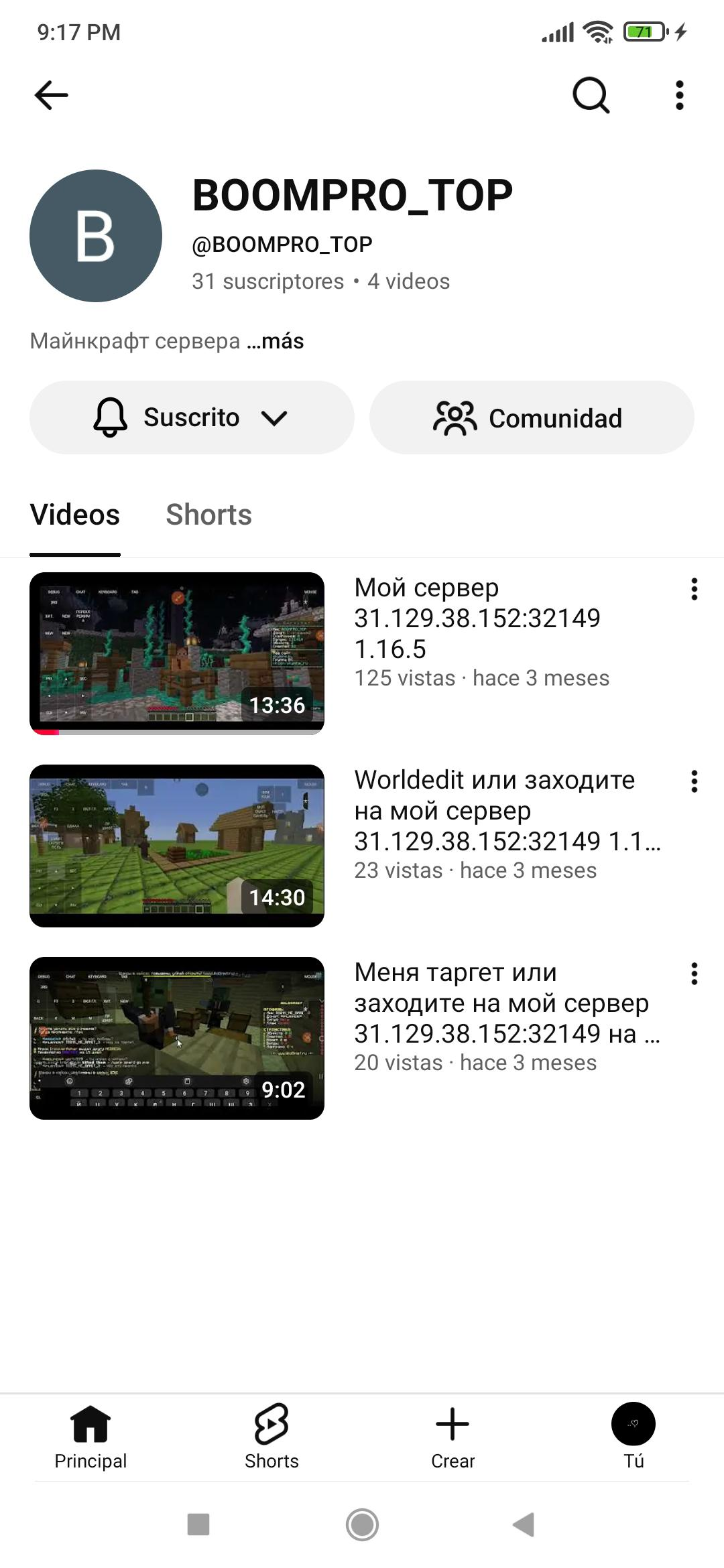The width and height of the screenshot is (724, 1568).
Task: Select the Videos channel tab
Action: [x=75, y=515]
